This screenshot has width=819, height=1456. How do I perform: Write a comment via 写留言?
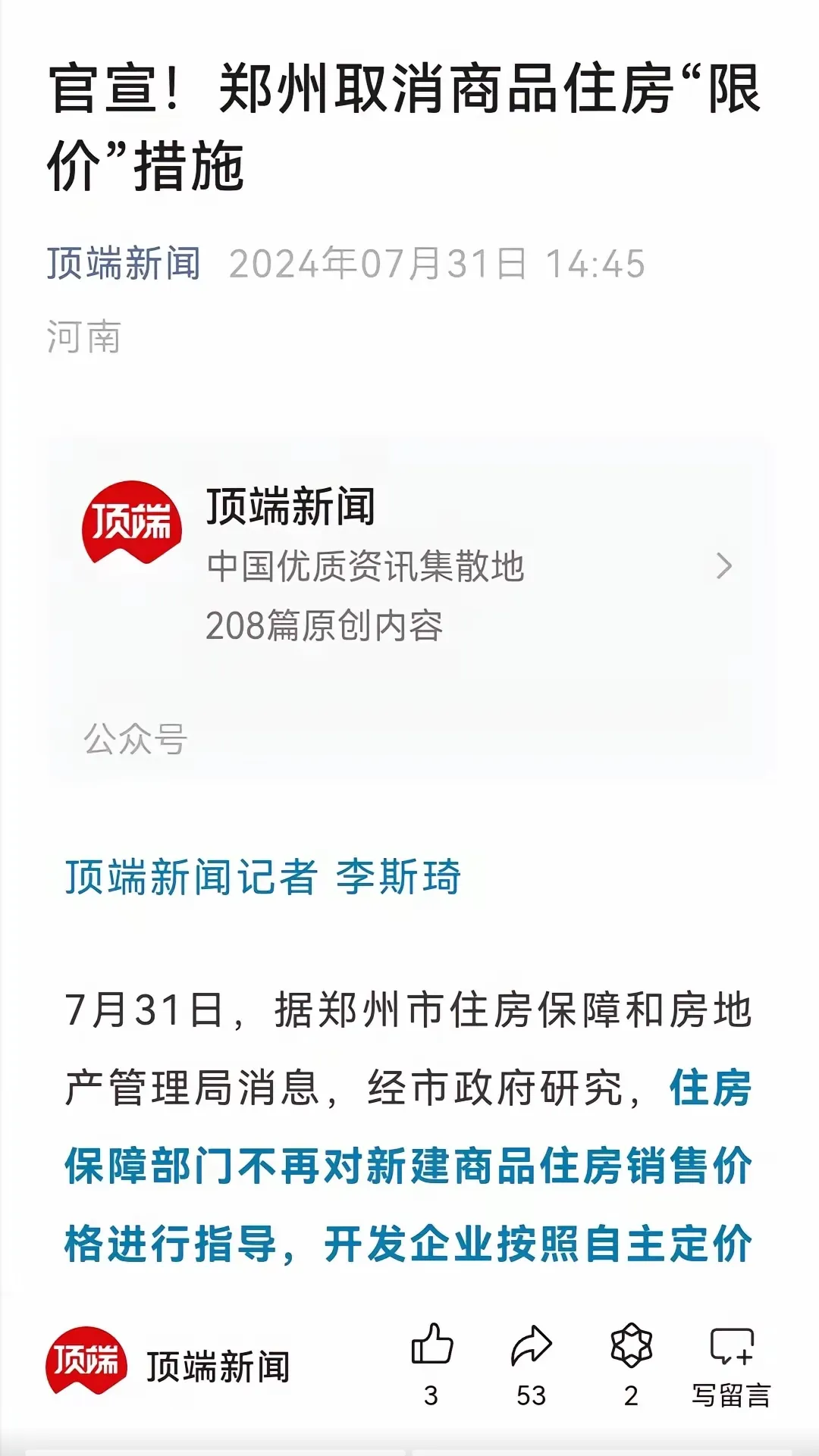pos(731,1362)
